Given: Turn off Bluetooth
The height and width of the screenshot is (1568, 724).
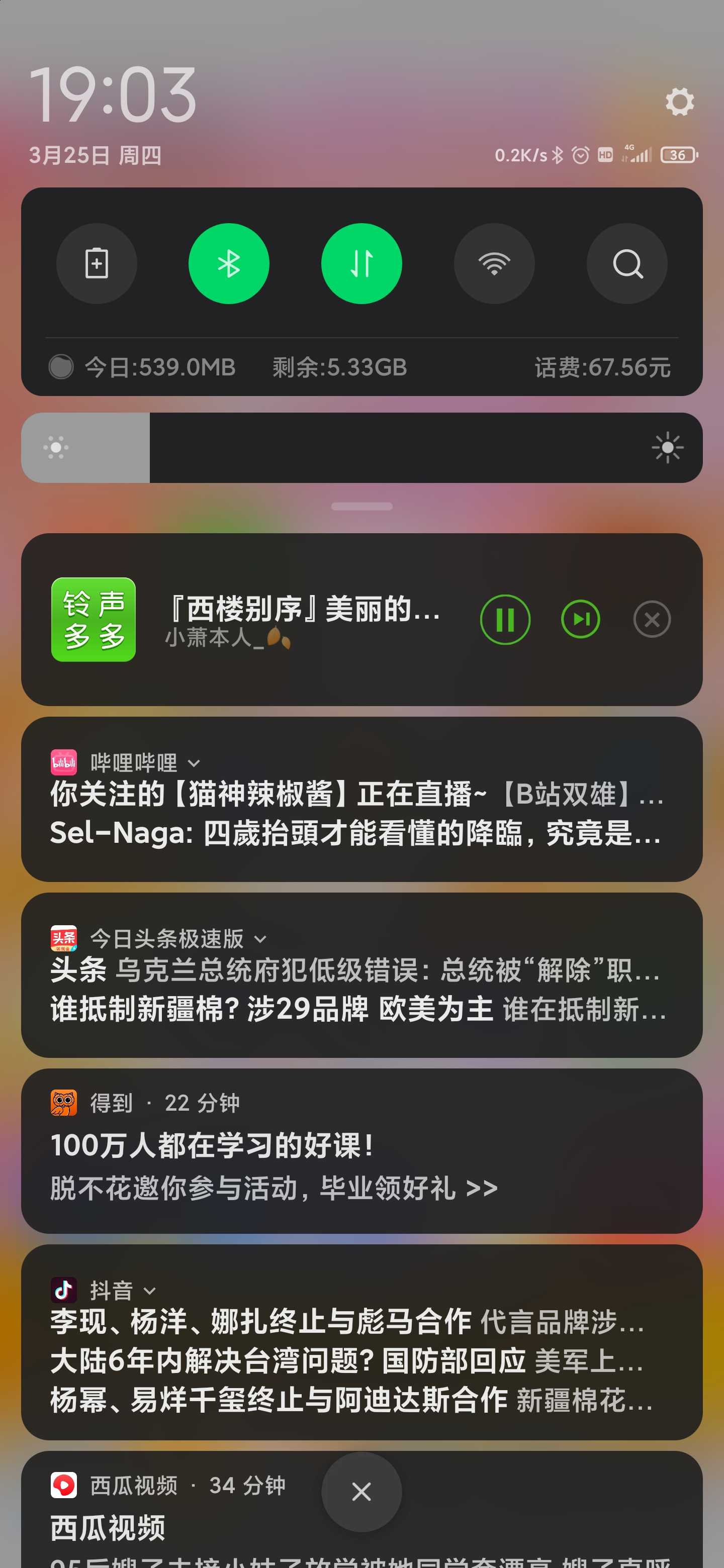Looking at the screenshot, I should 229,263.
